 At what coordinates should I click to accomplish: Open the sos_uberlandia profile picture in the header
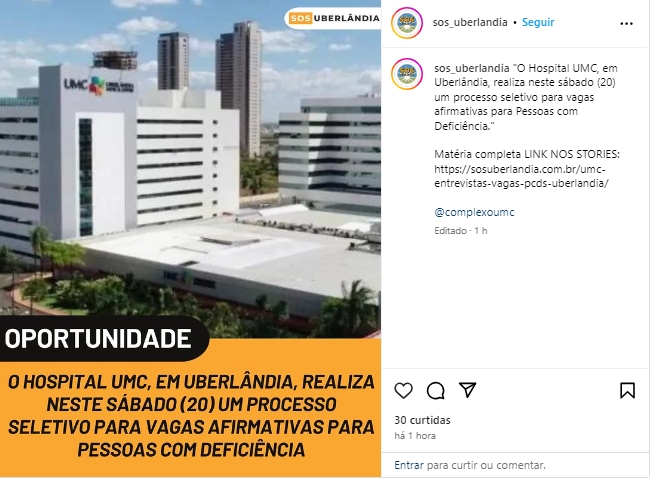tap(406, 23)
